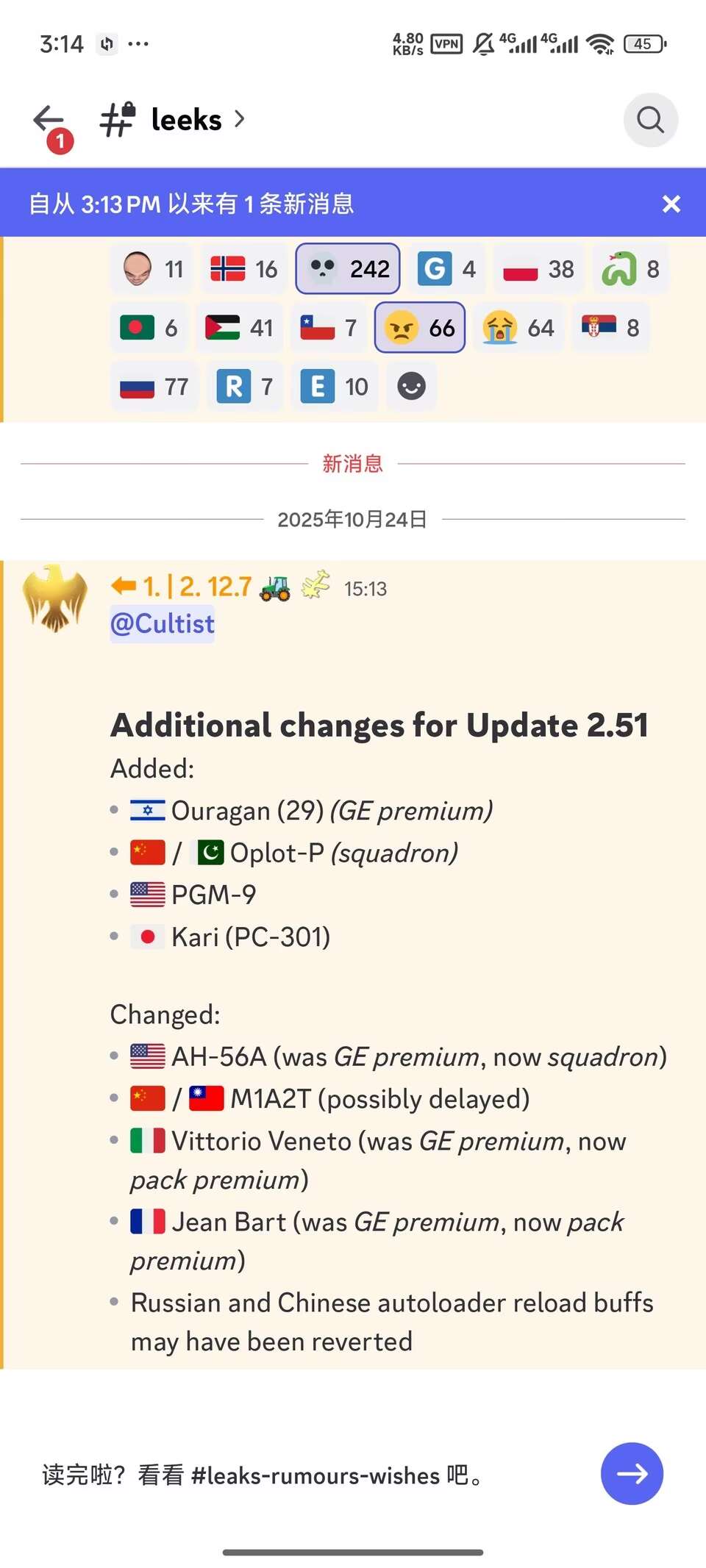
Task: Add the Chilean flag reaction with 7
Action: click(329, 328)
